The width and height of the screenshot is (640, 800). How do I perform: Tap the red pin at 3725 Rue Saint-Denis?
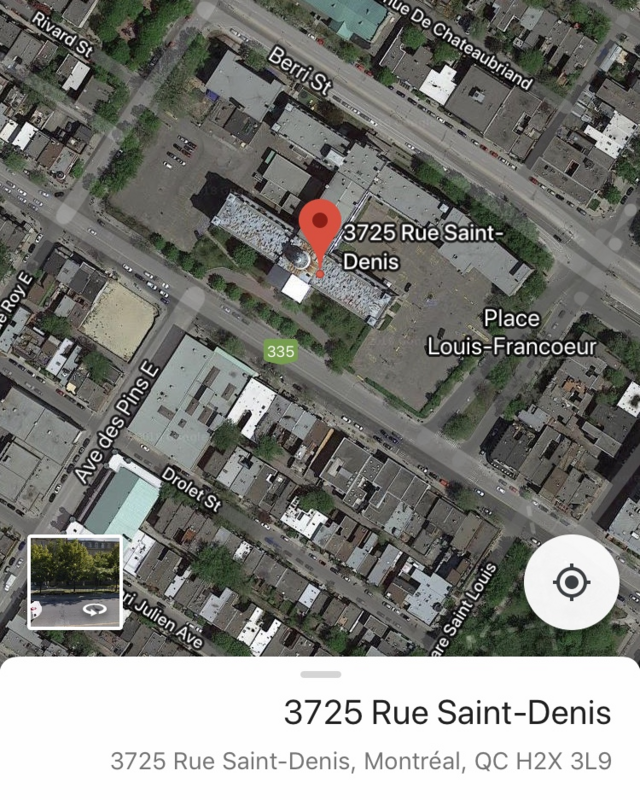pyautogui.click(x=320, y=230)
